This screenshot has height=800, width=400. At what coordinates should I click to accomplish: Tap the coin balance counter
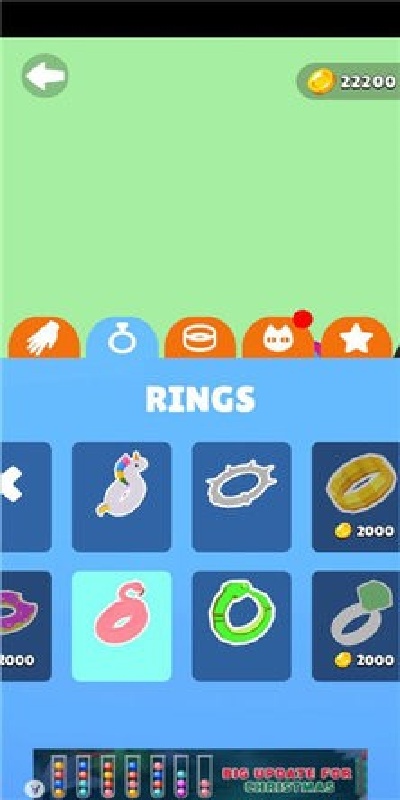click(x=348, y=81)
